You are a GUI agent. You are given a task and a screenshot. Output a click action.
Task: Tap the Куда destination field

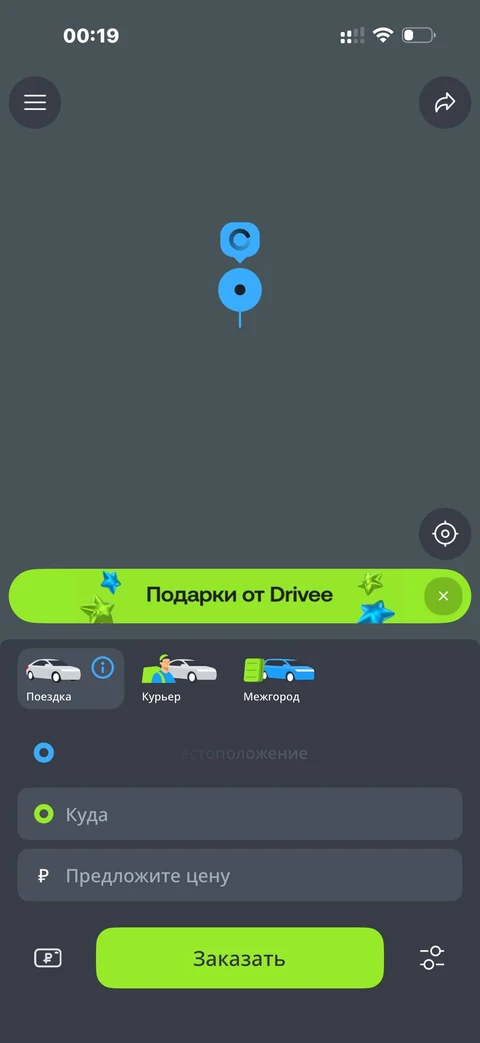tap(239, 814)
